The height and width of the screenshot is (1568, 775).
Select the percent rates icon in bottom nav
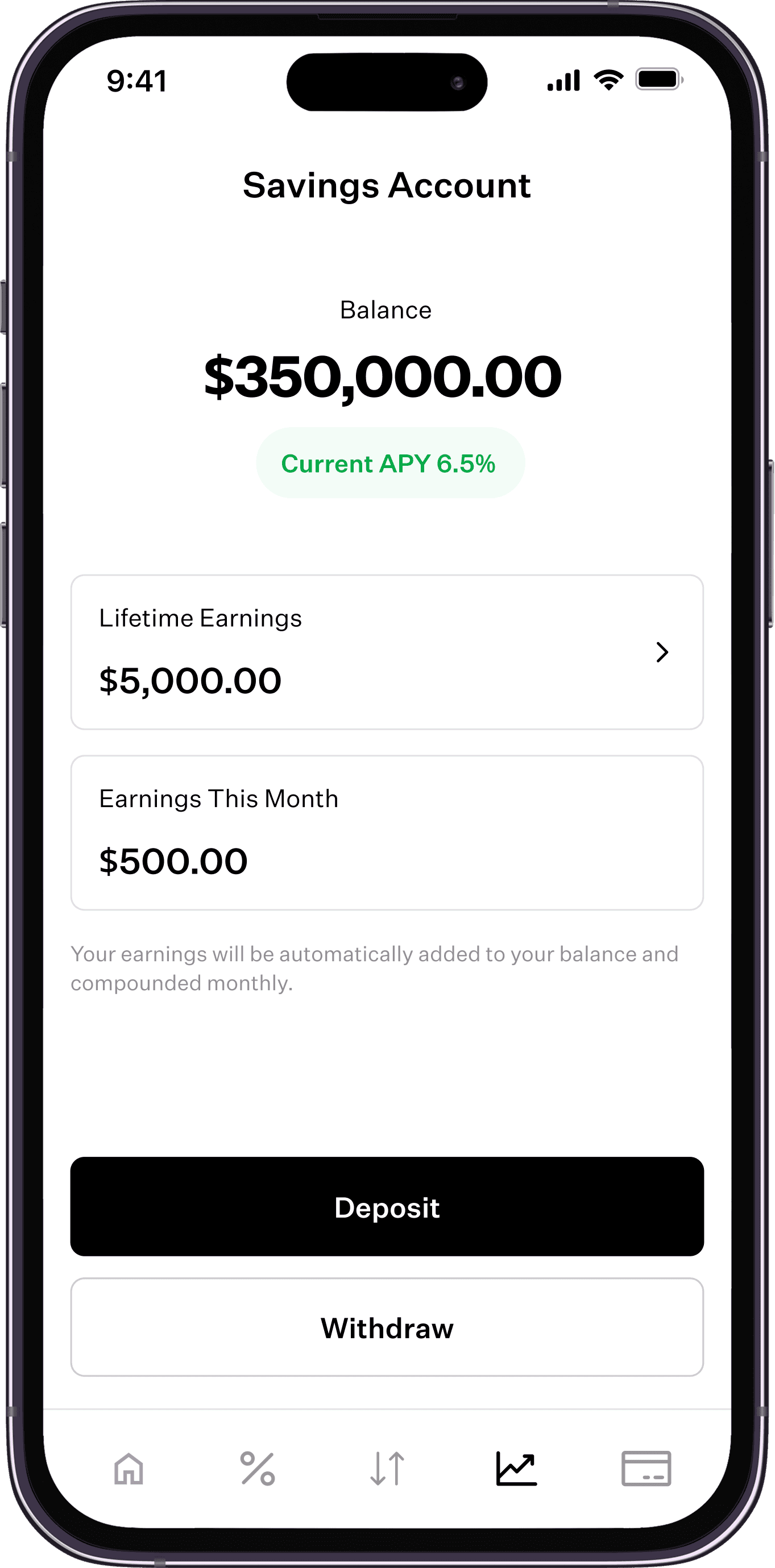click(258, 1469)
